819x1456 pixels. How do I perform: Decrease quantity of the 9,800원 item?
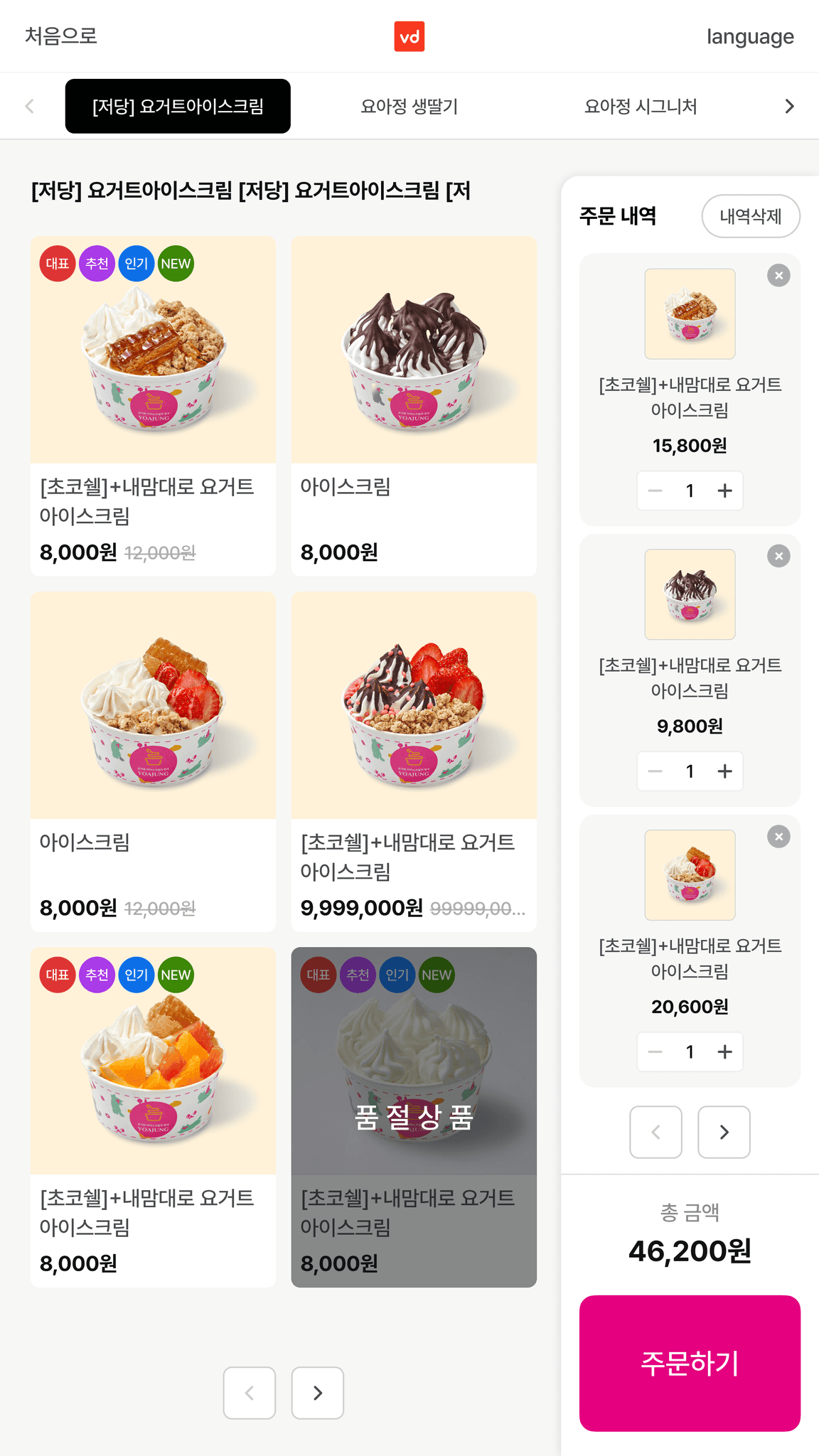pos(655,771)
